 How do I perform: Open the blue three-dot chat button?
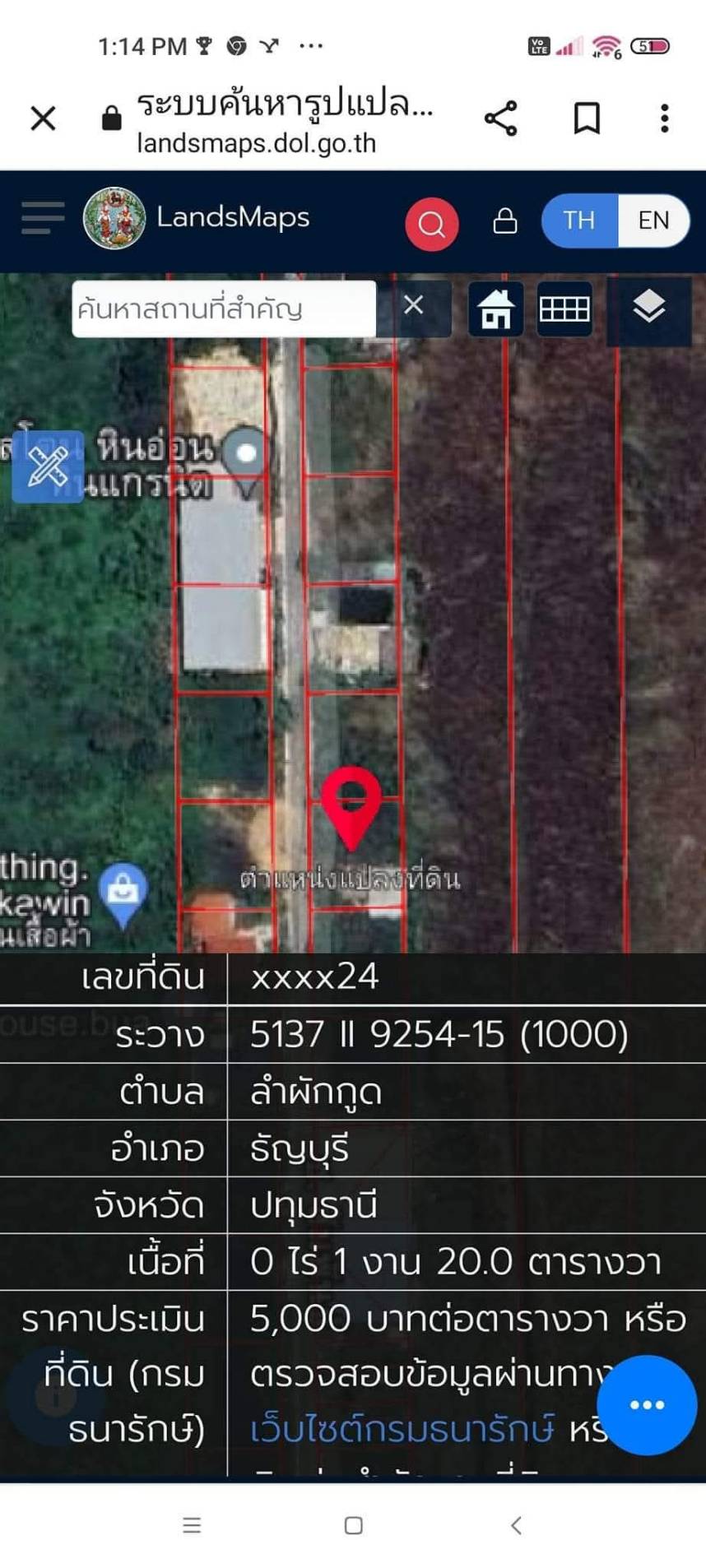[x=647, y=1405]
